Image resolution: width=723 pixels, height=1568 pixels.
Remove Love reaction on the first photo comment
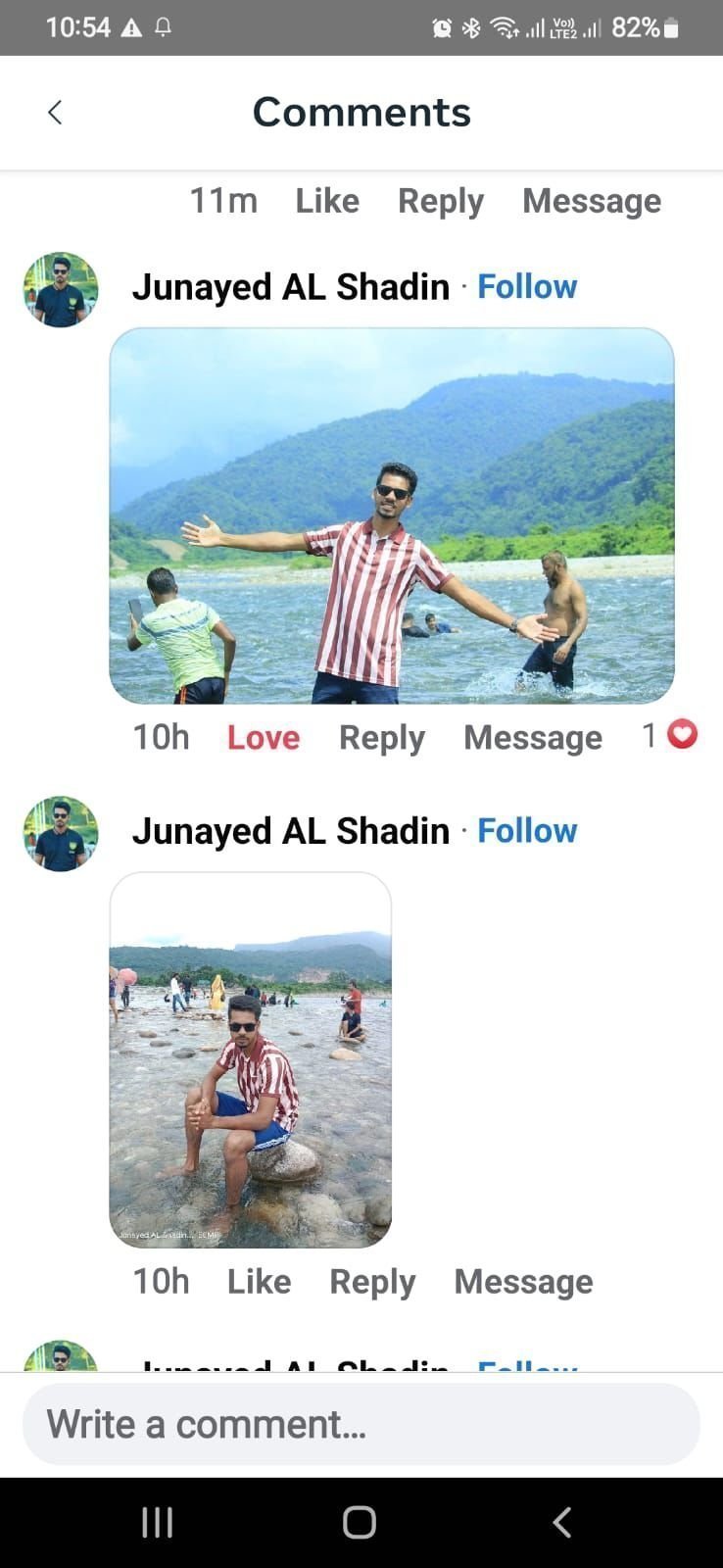point(263,737)
